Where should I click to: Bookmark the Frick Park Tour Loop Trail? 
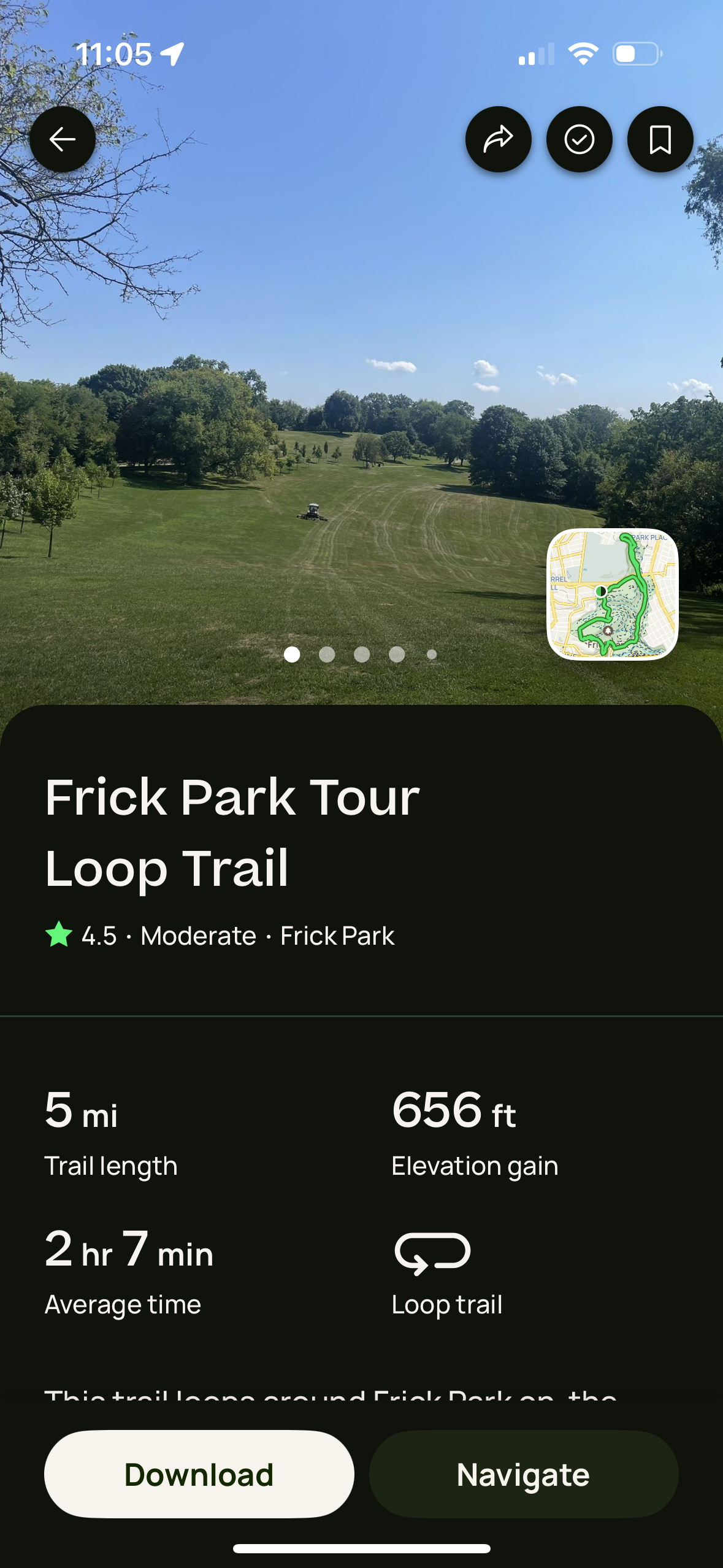(x=660, y=139)
